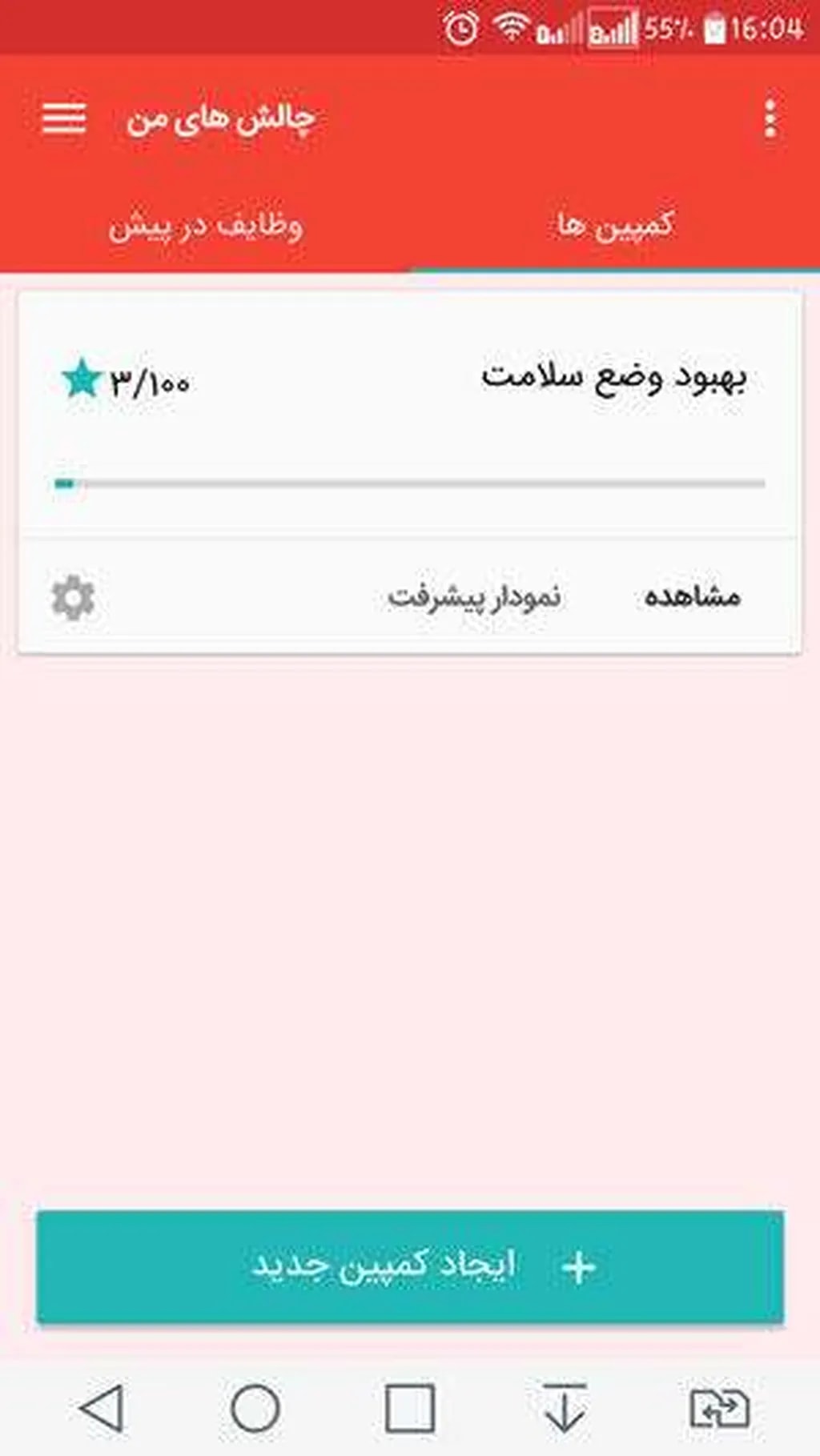Open campaign settings gear icon
Viewport: 820px width, 1456px height.
tap(73, 597)
